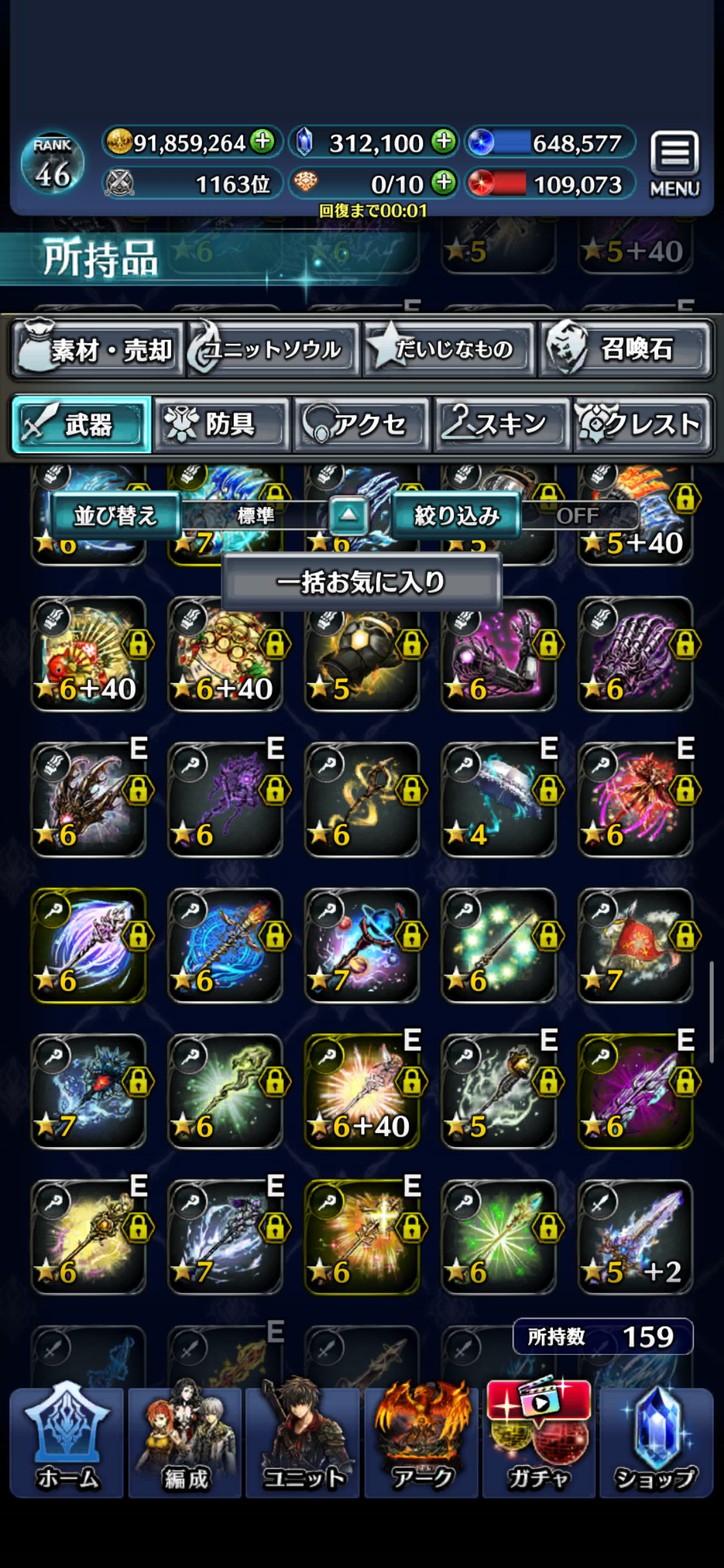Select the 防具 tab
The height and width of the screenshot is (1568, 724).
(221, 425)
